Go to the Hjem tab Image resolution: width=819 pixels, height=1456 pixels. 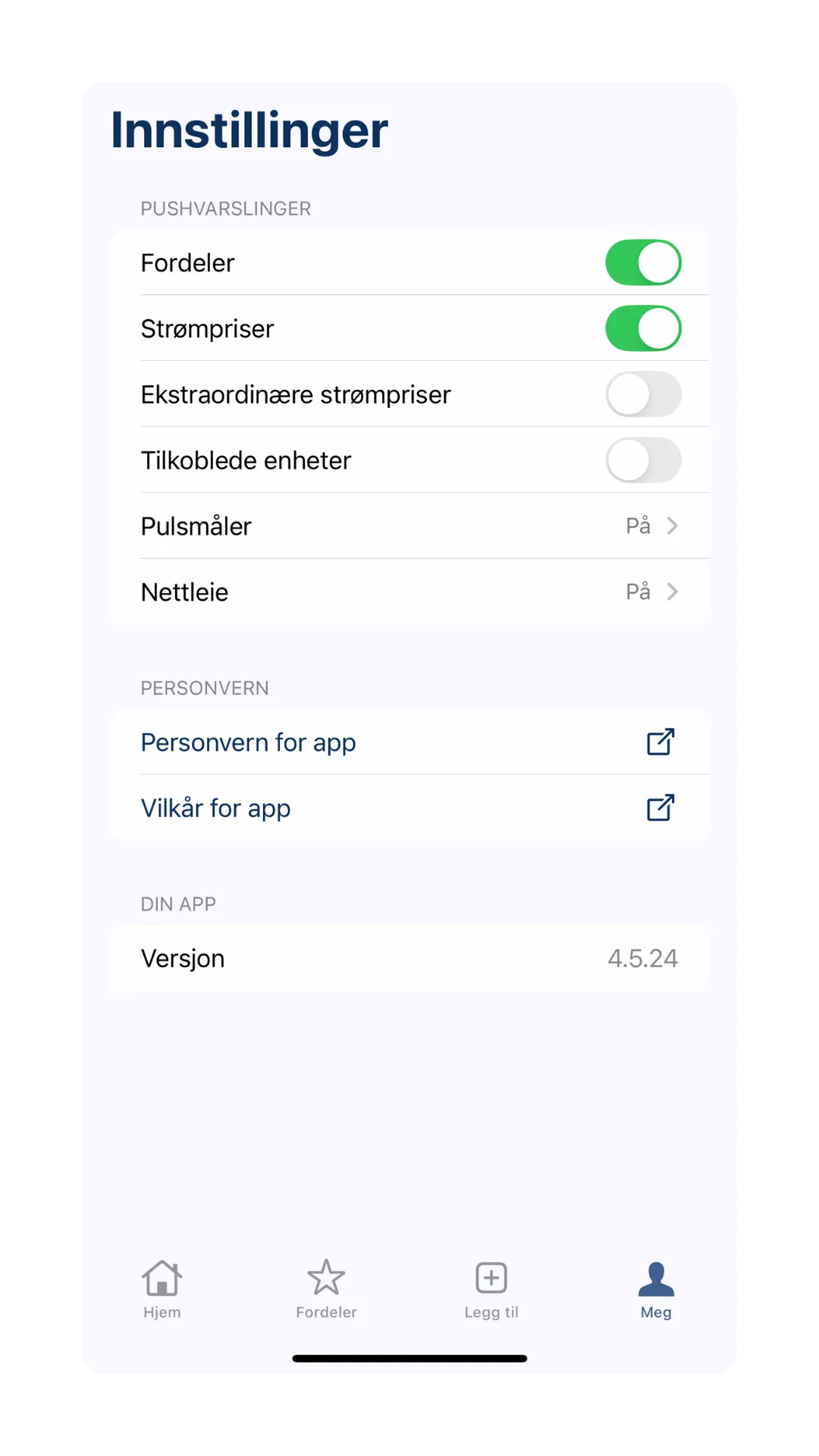pyautogui.click(x=162, y=1289)
